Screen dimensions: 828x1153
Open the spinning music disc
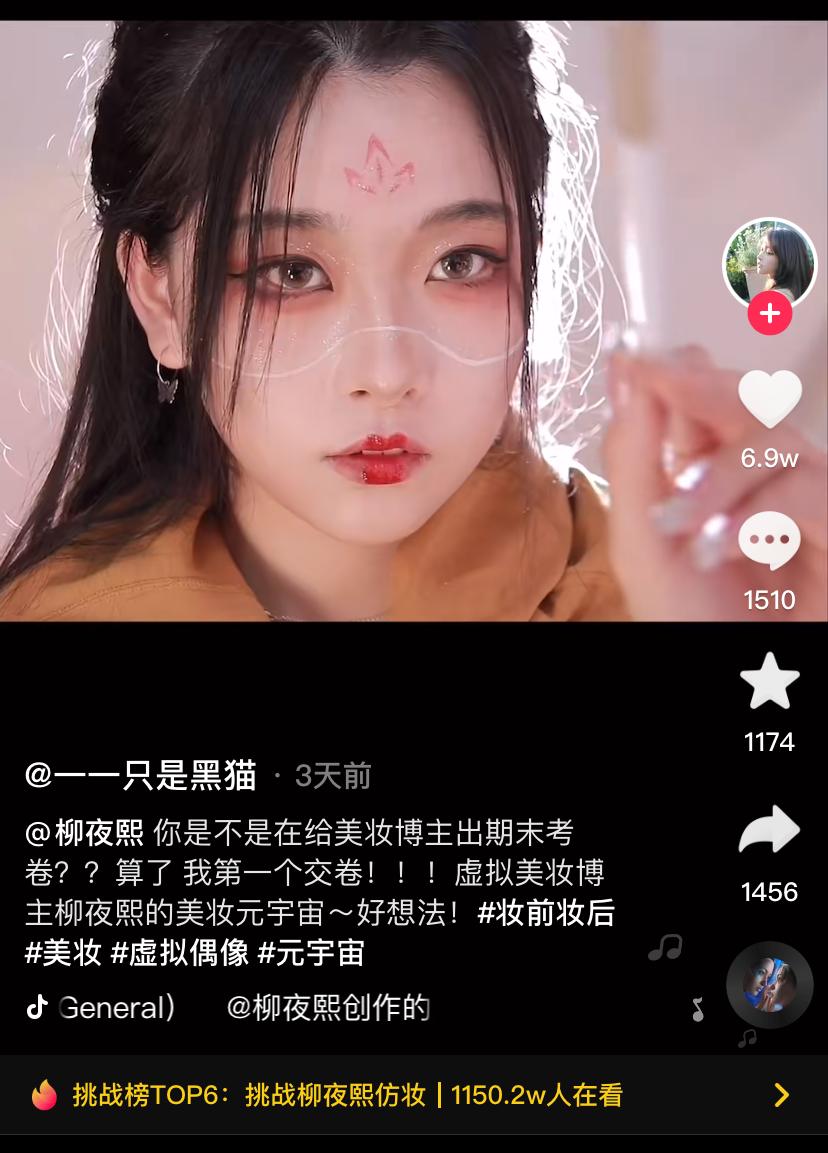pos(769,985)
